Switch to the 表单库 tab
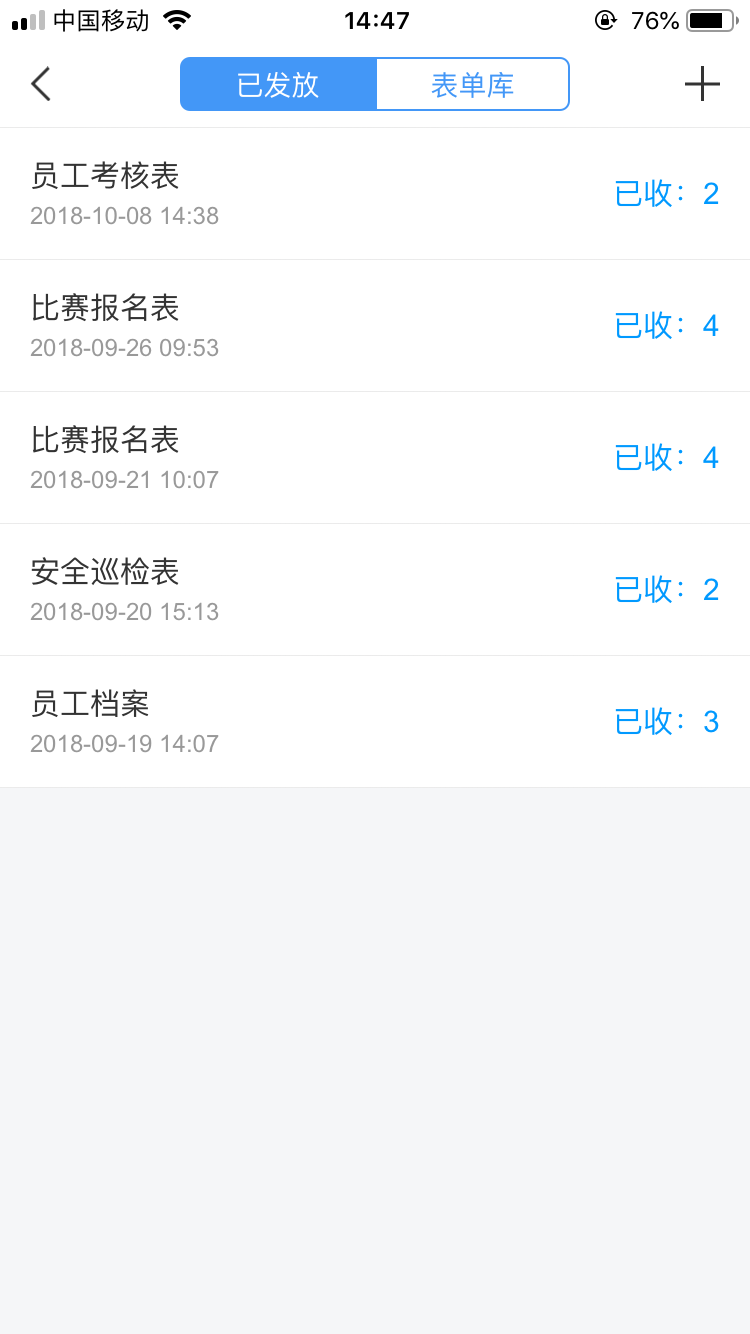 pyautogui.click(x=472, y=84)
